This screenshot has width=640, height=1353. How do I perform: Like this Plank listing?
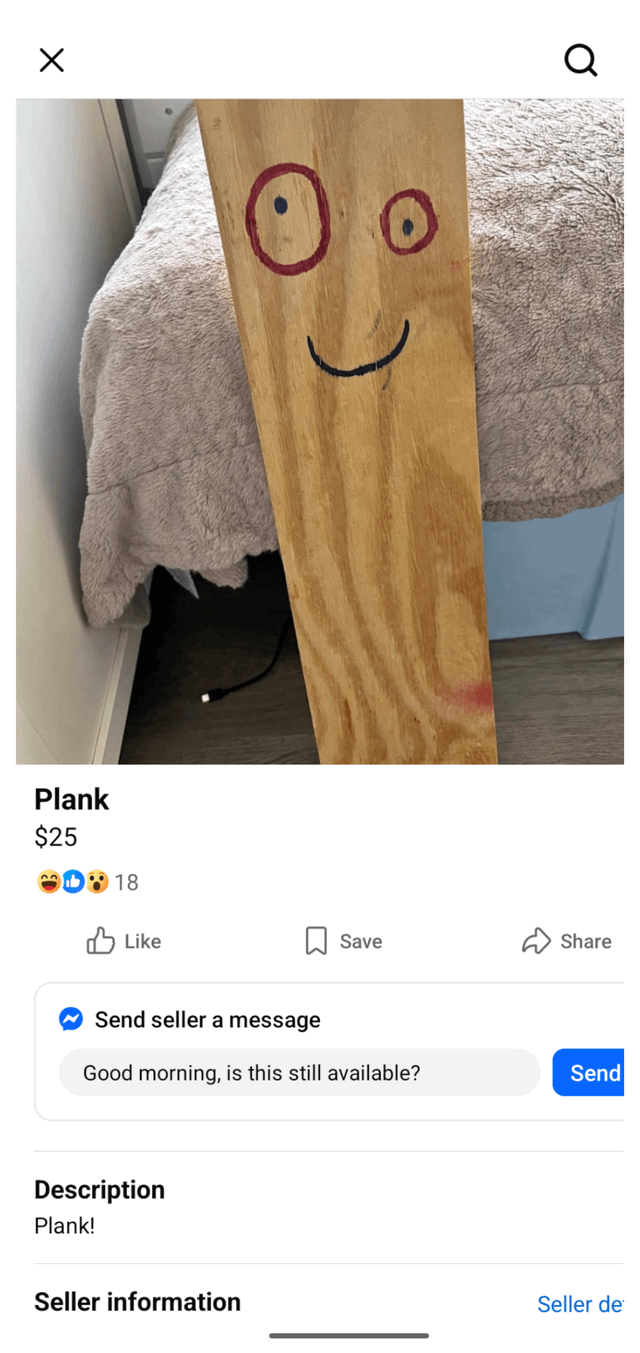(x=124, y=941)
